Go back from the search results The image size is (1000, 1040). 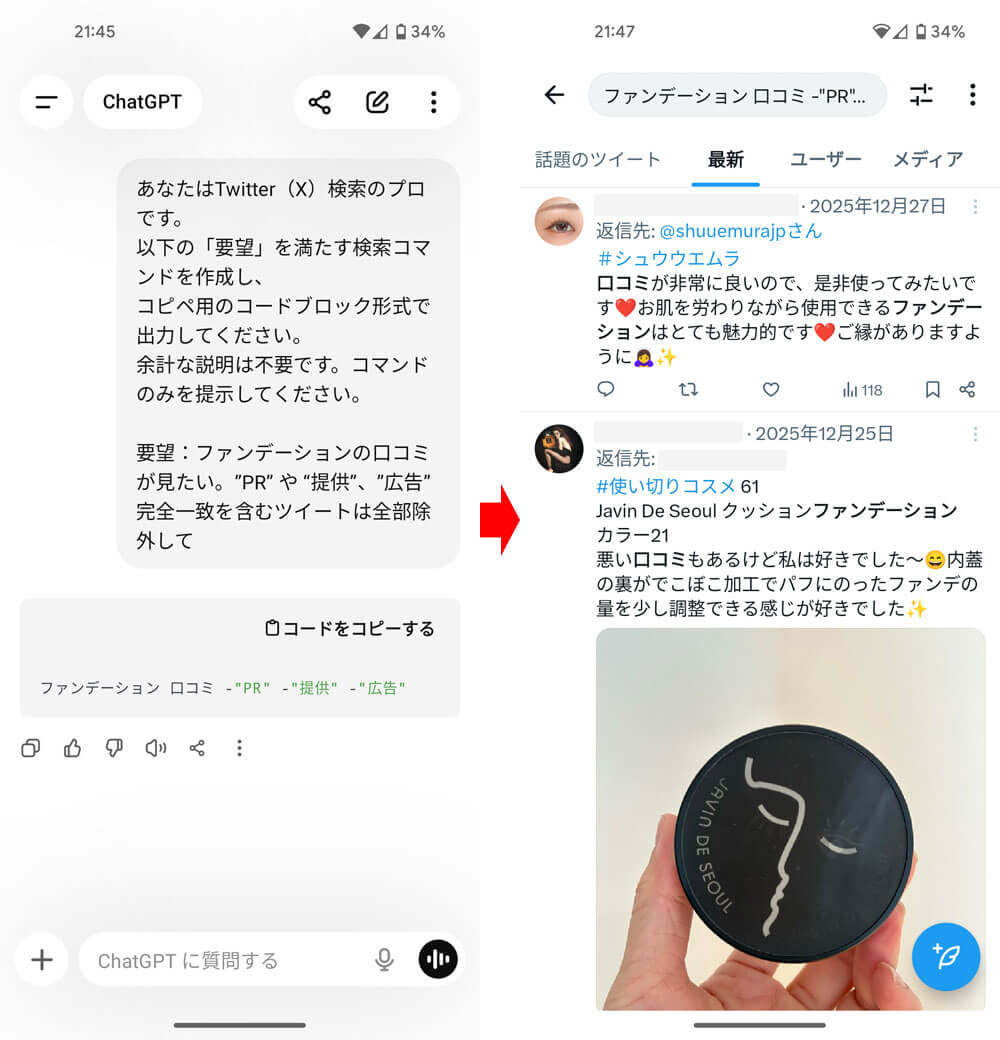pos(554,95)
